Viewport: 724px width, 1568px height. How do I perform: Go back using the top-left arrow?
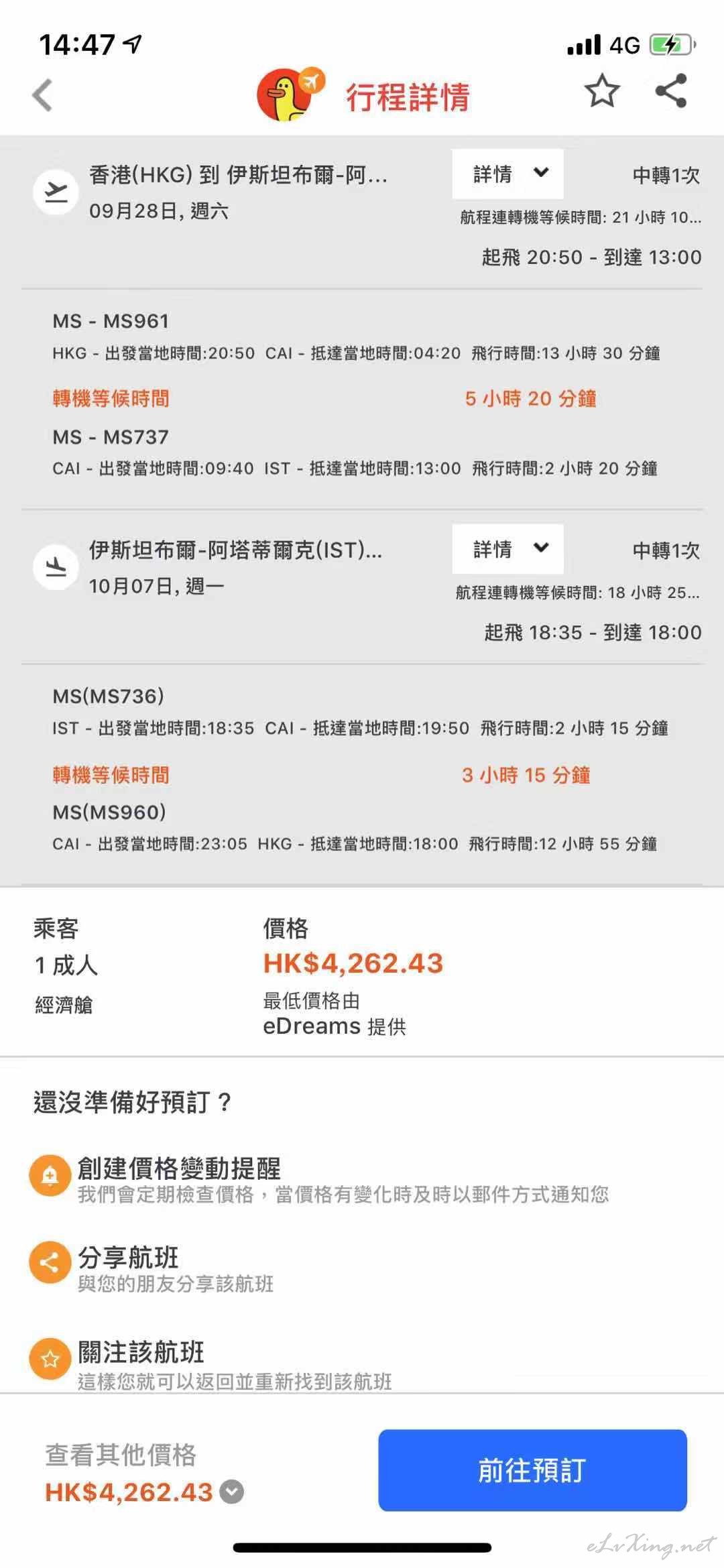pyautogui.click(x=42, y=95)
